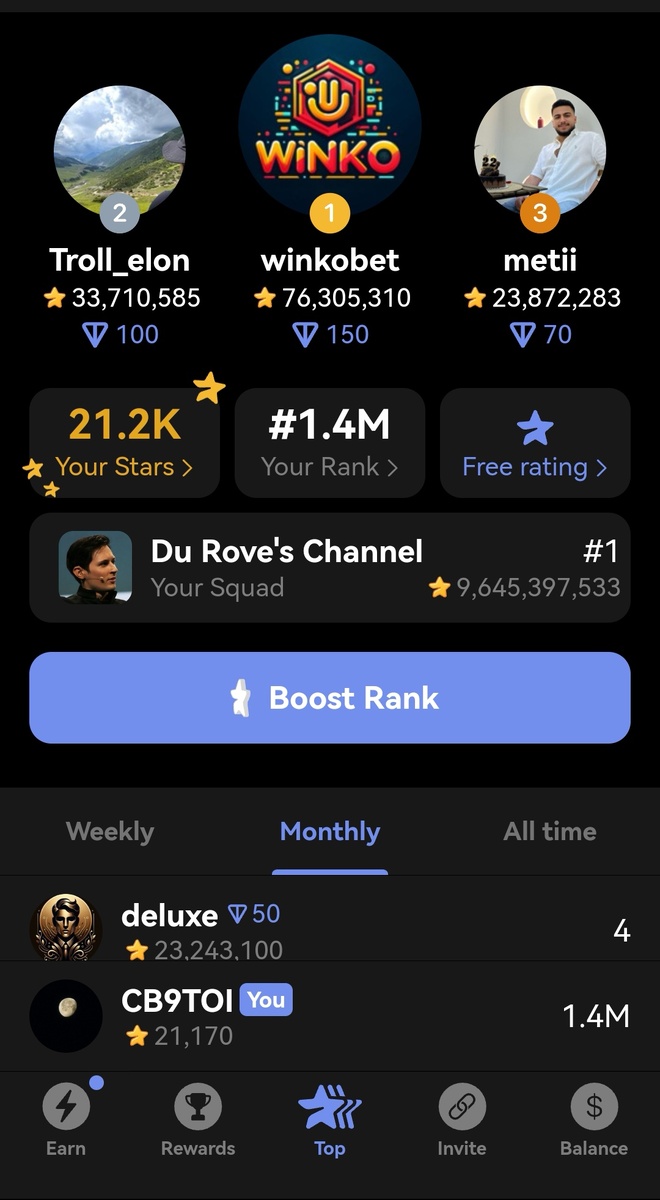Image resolution: width=660 pixels, height=1200 pixels.
Task: Open Your Stars details
Action: click(124, 443)
